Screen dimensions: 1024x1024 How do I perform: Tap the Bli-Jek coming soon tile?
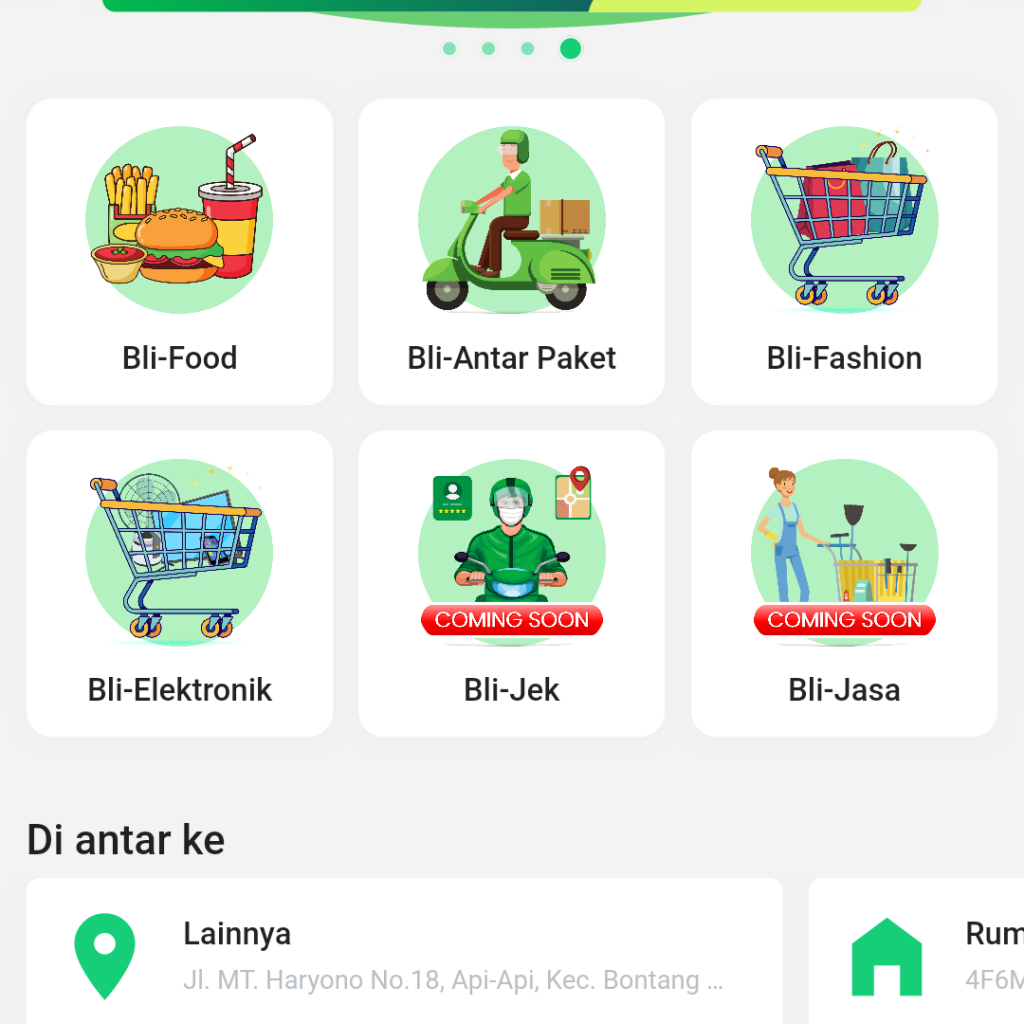[512, 584]
